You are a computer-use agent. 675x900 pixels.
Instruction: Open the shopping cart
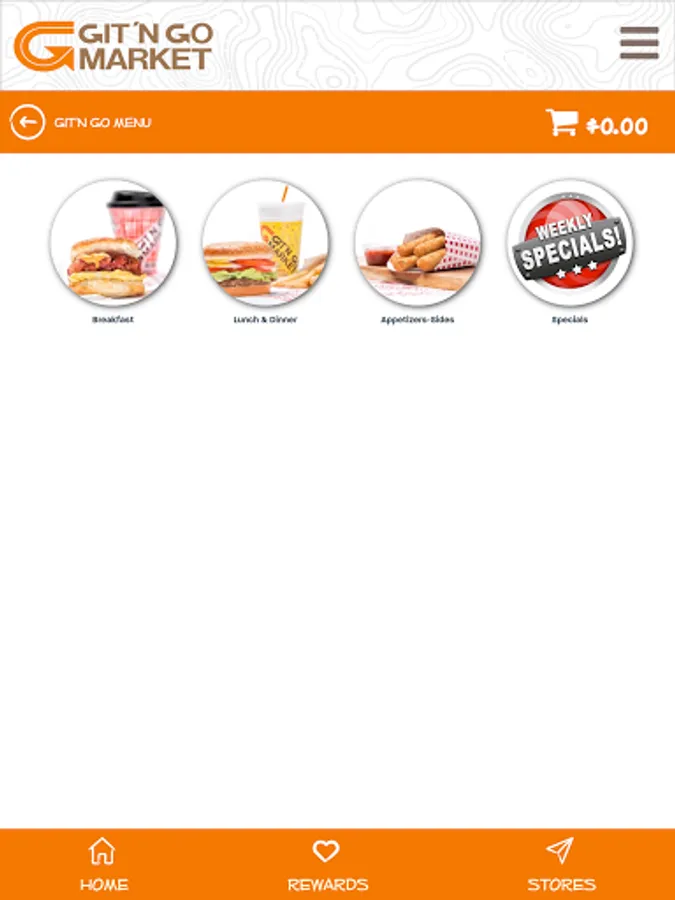pyautogui.click(x=596, y=124)
